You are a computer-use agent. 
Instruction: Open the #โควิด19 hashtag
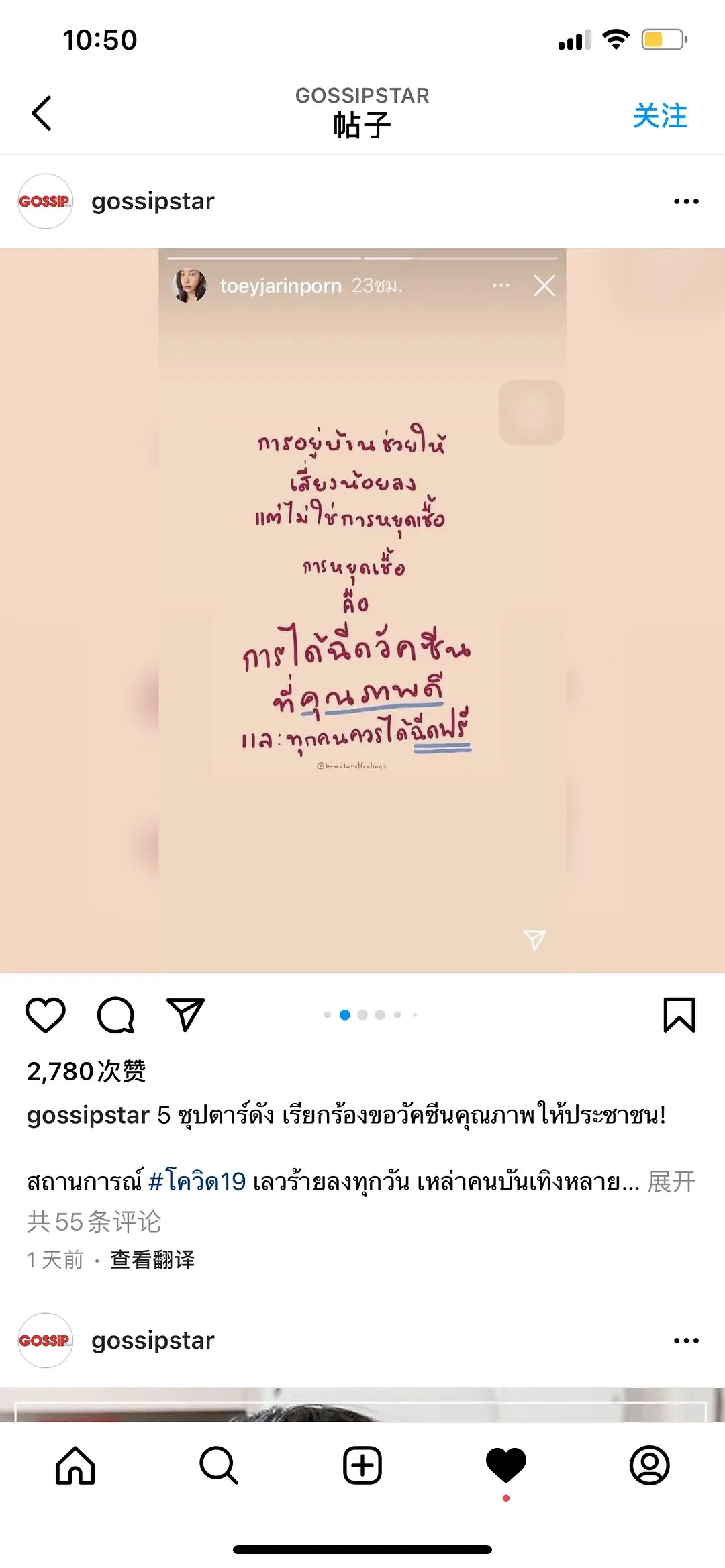coord(197,1181)
